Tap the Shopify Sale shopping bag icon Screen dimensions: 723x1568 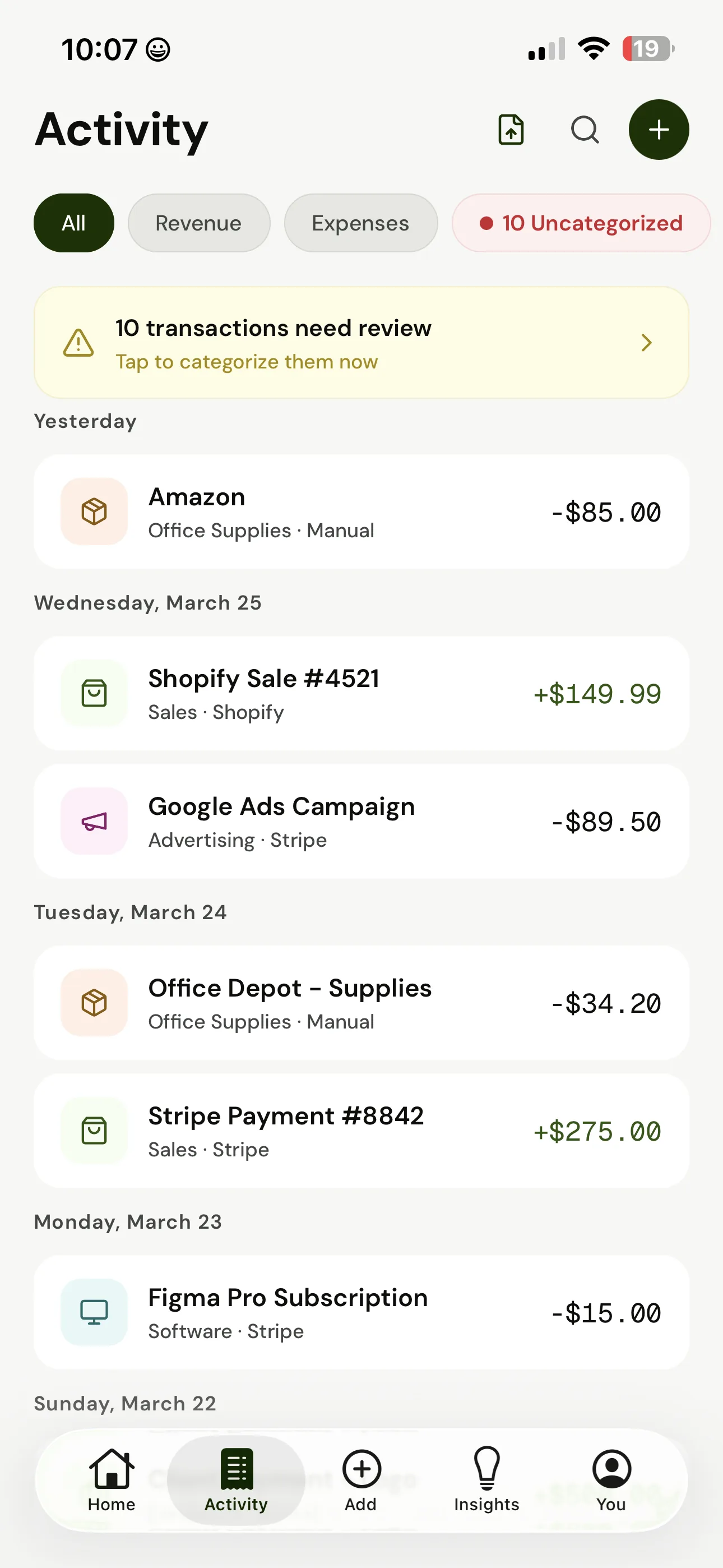[94, 693]
